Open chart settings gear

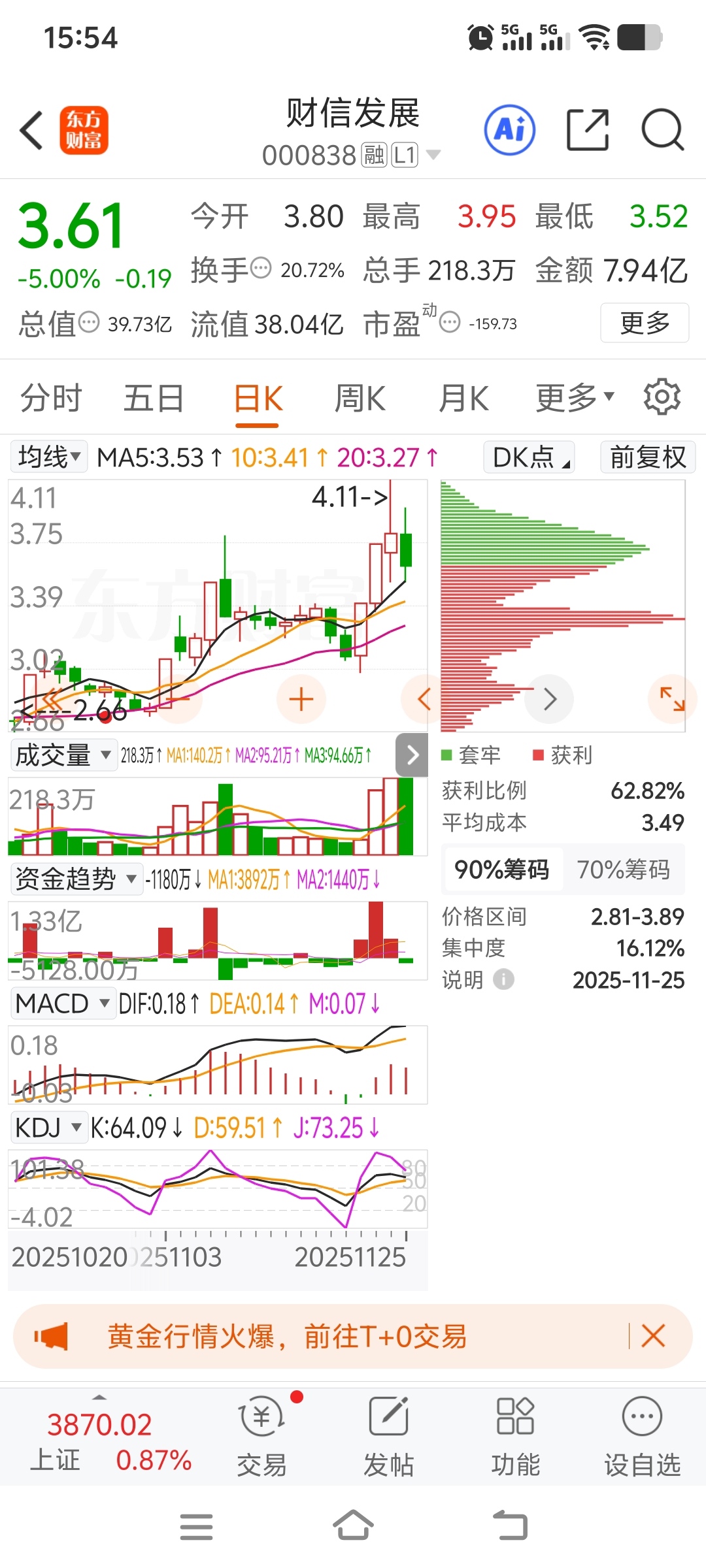point(662,397)
